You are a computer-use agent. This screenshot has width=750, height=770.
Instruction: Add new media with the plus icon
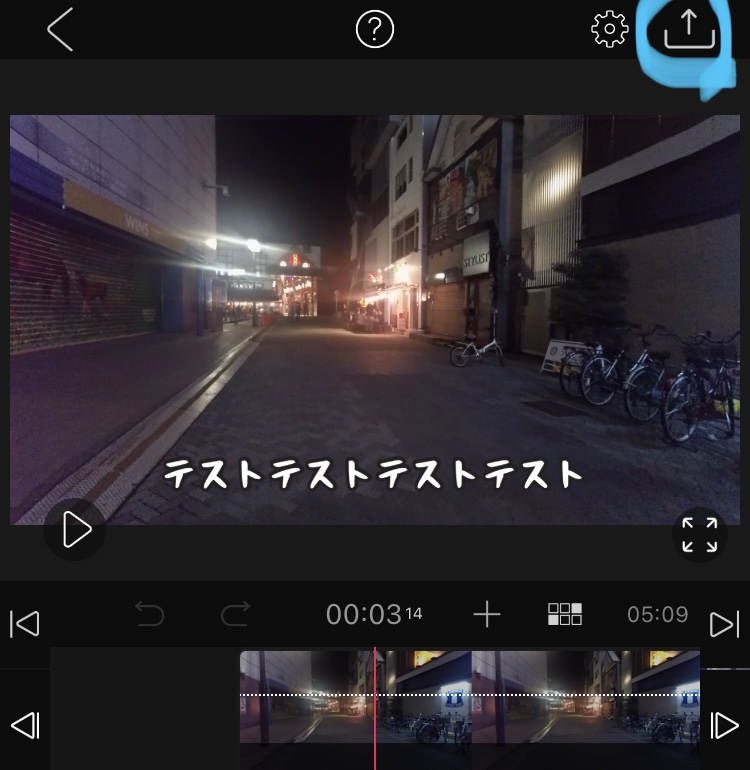487,614
